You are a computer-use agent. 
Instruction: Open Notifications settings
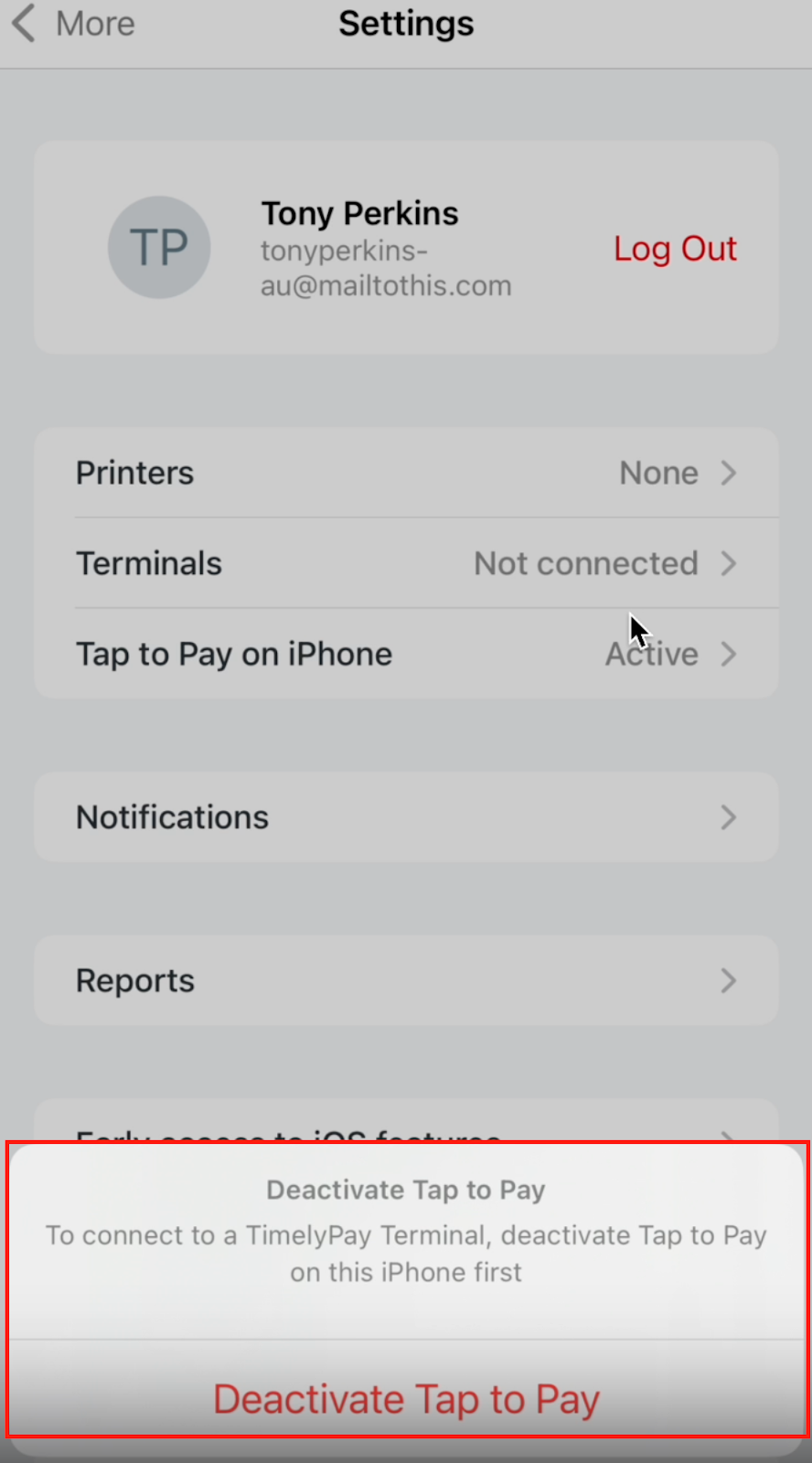(407, 817)
